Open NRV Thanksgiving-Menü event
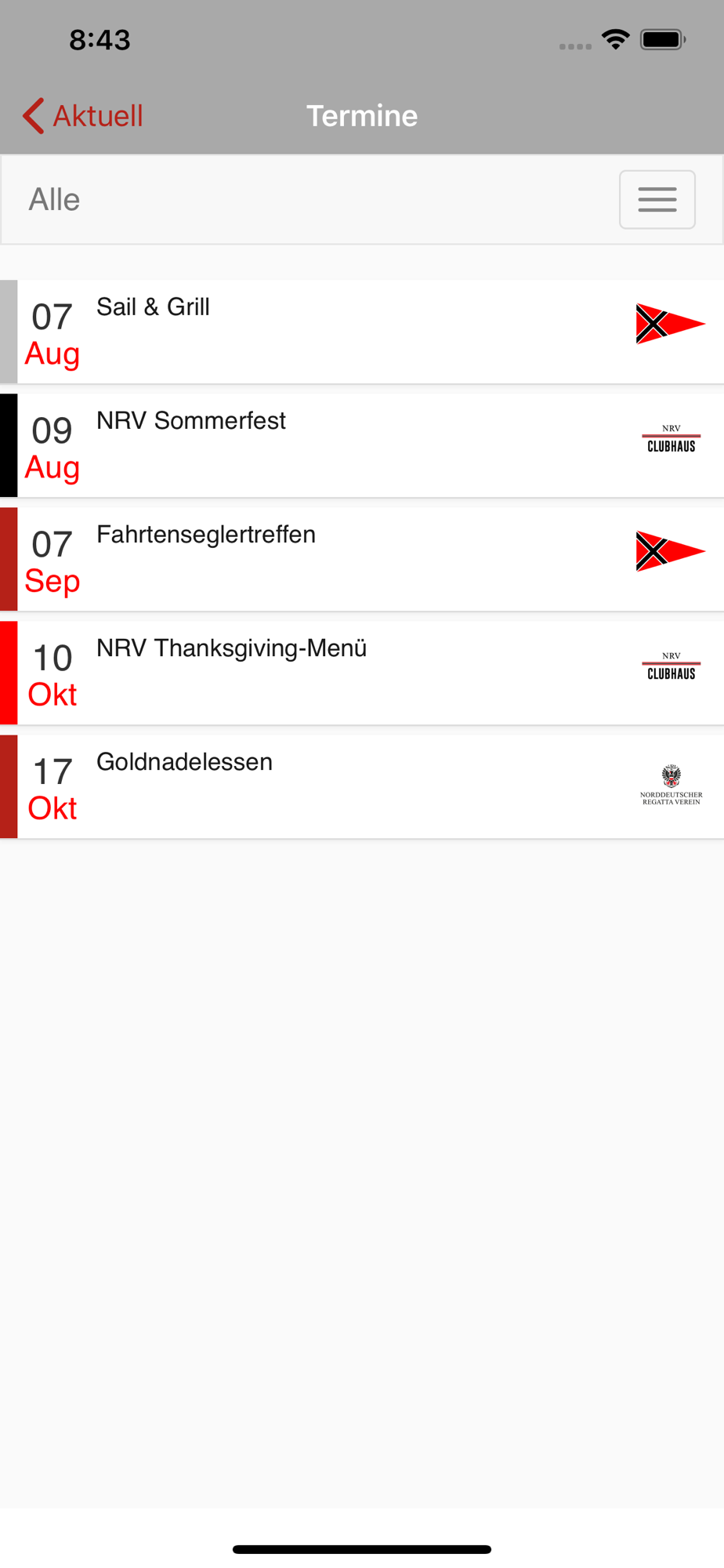 point(362,673)
